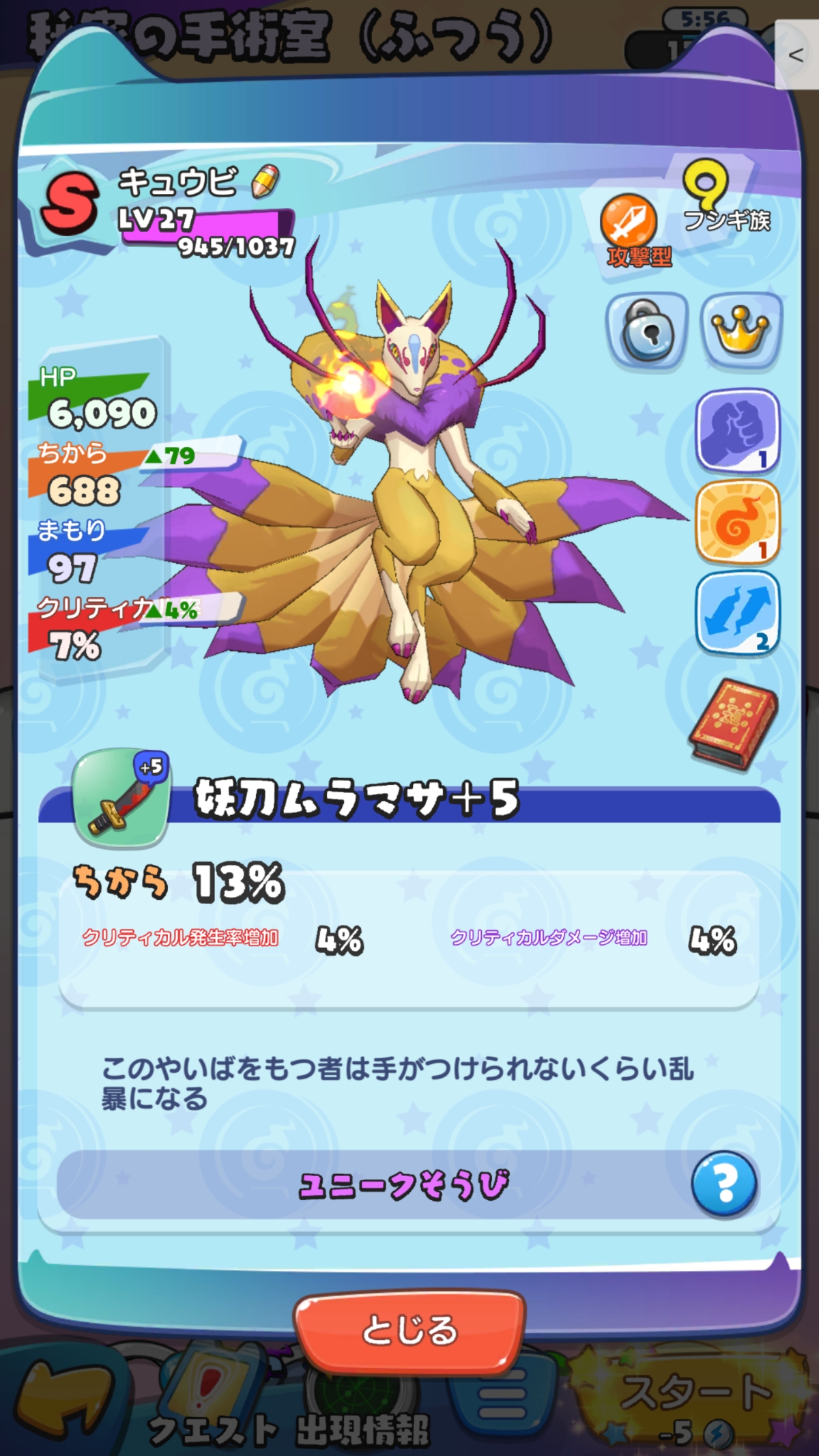Tap the gold crown icon
The width and height of the screenshot is (819, 1456).
[x=742, y=332]
